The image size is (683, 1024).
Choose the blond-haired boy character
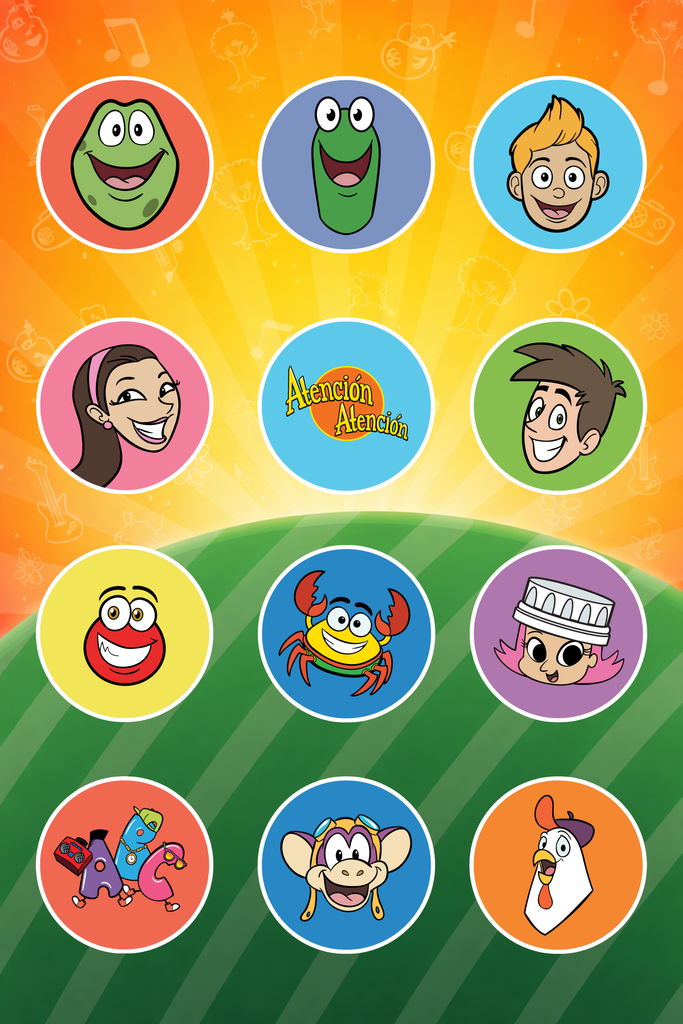(x=558, y=164)
